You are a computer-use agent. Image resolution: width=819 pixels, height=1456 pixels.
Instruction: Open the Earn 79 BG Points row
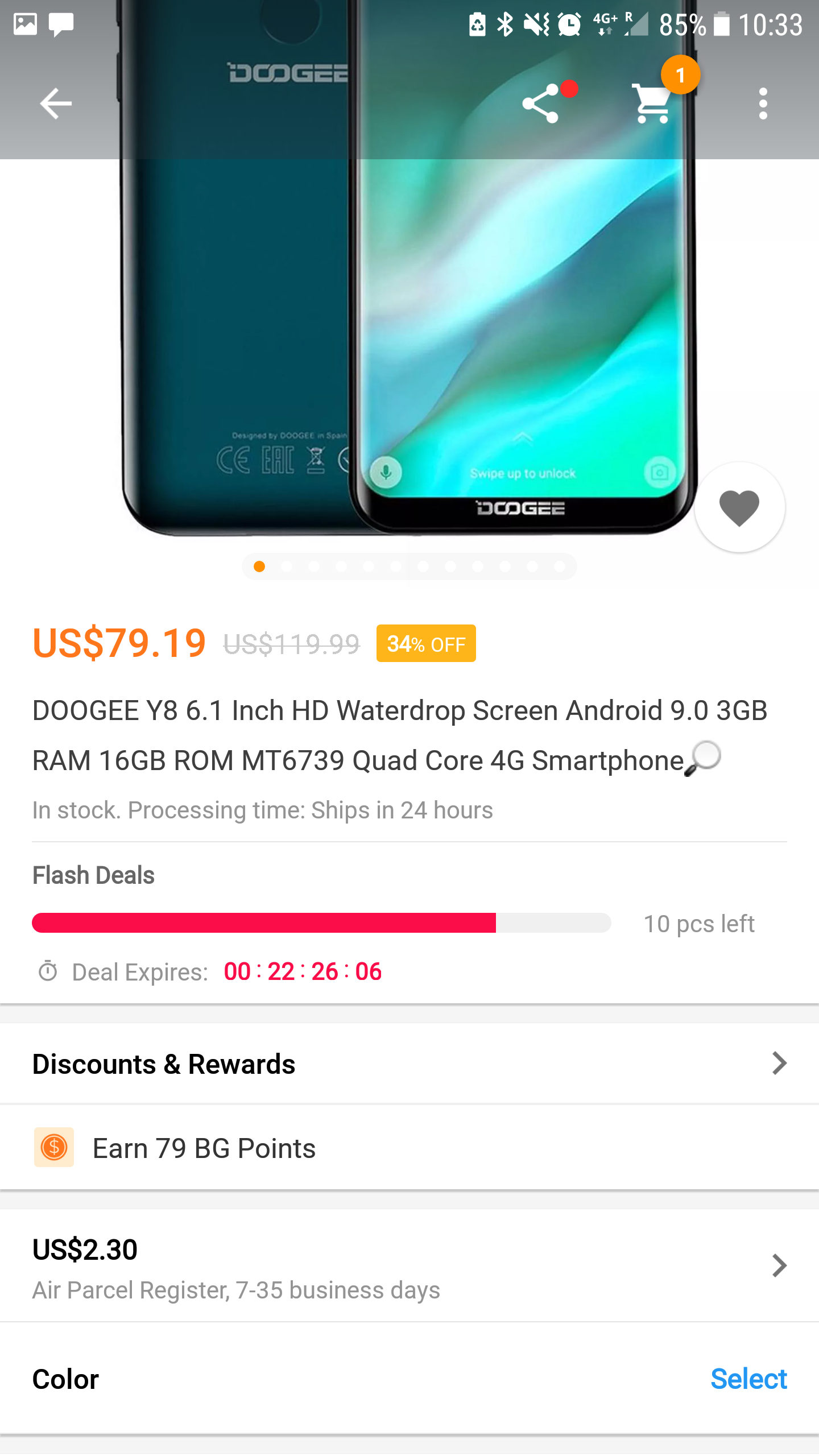coord(409,1148)
